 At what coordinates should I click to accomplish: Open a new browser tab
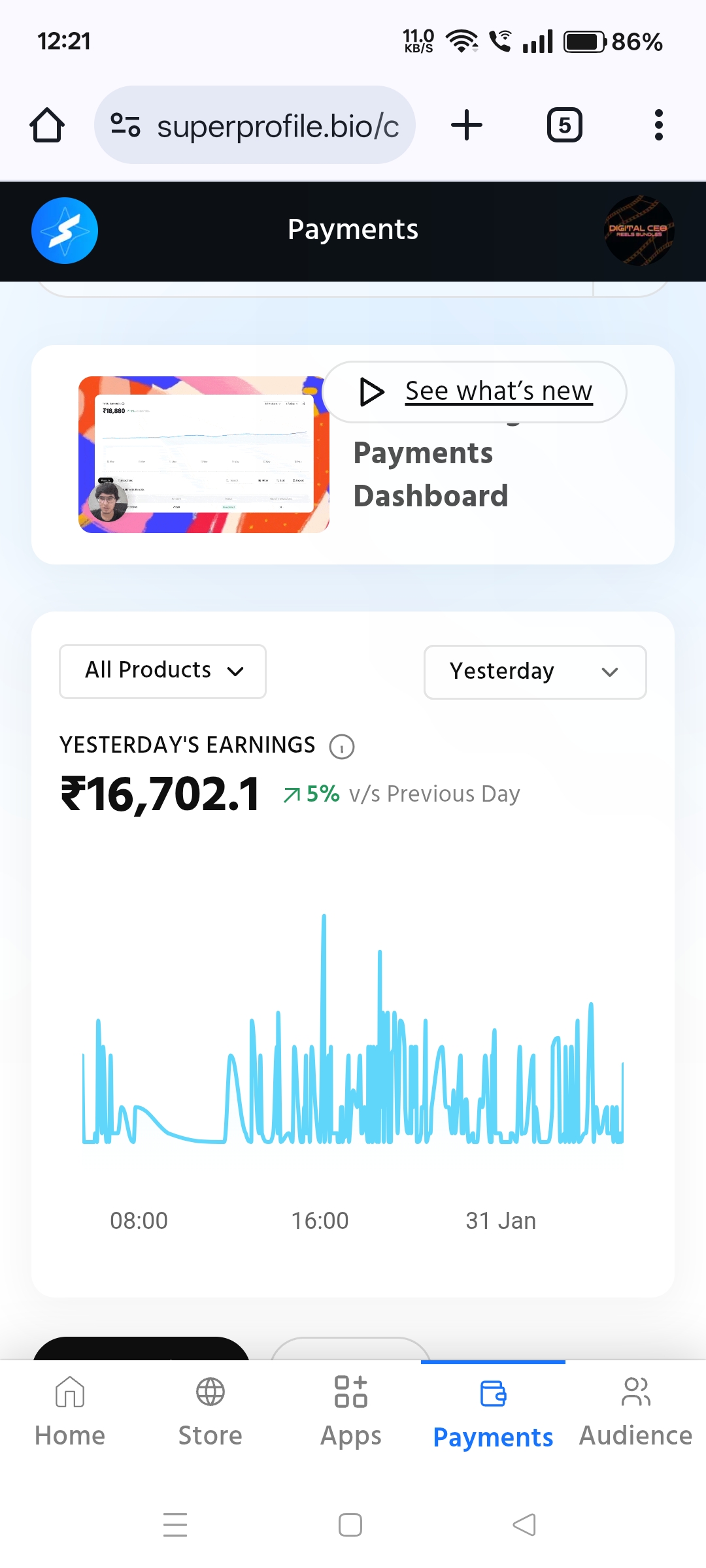tap(467, 125)
